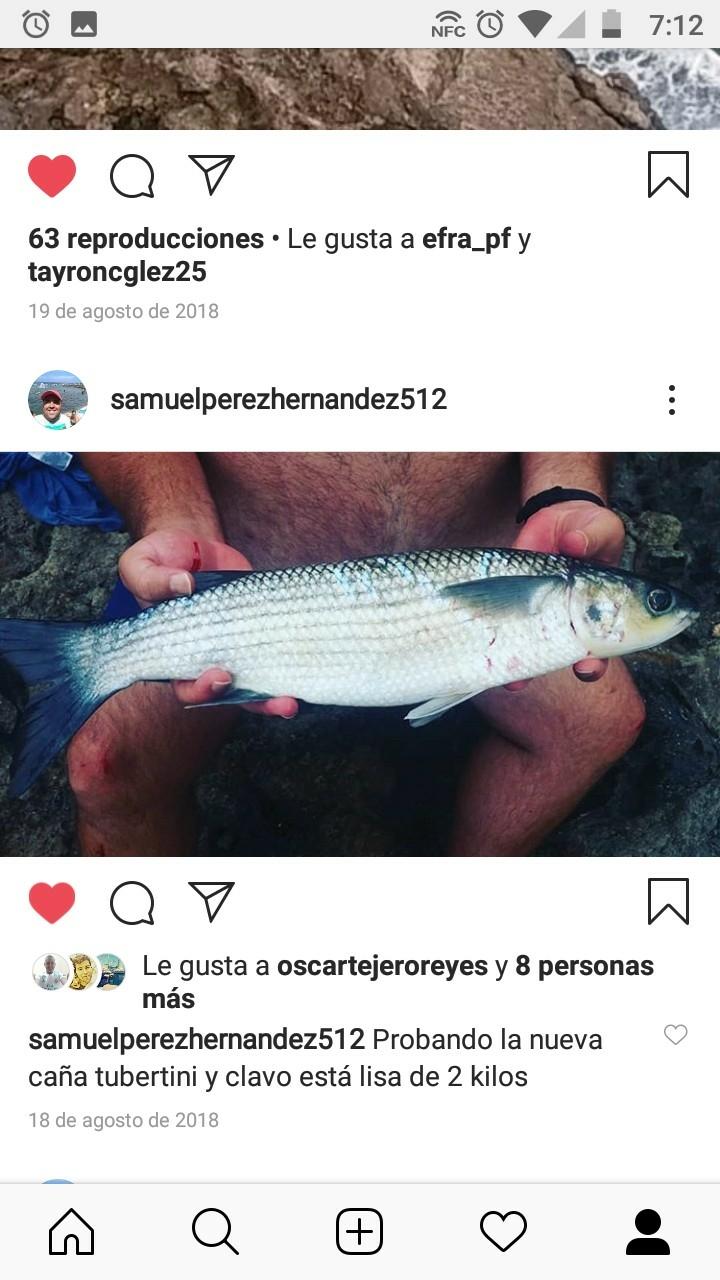Comment on the 63 reproducciones video post

(132, 177)
